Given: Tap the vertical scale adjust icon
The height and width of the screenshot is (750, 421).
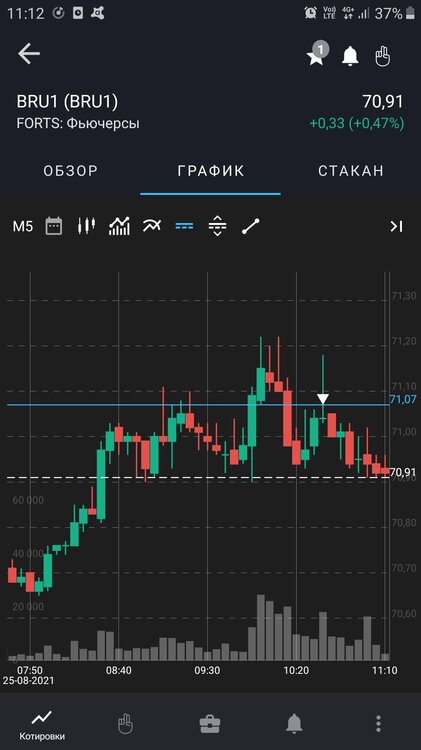Looking at the screenshot, I should point(217,226).
